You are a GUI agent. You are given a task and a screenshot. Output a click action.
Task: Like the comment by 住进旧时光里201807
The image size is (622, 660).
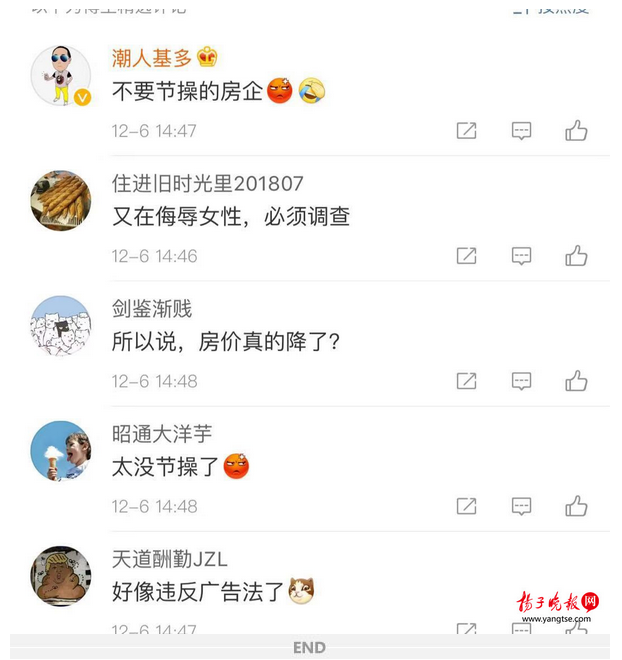click(576, 255)
